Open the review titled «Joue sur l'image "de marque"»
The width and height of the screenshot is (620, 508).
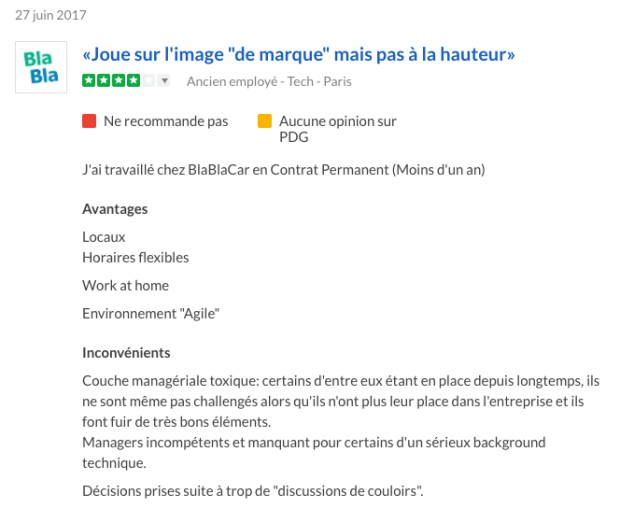(x=298, y=55)
